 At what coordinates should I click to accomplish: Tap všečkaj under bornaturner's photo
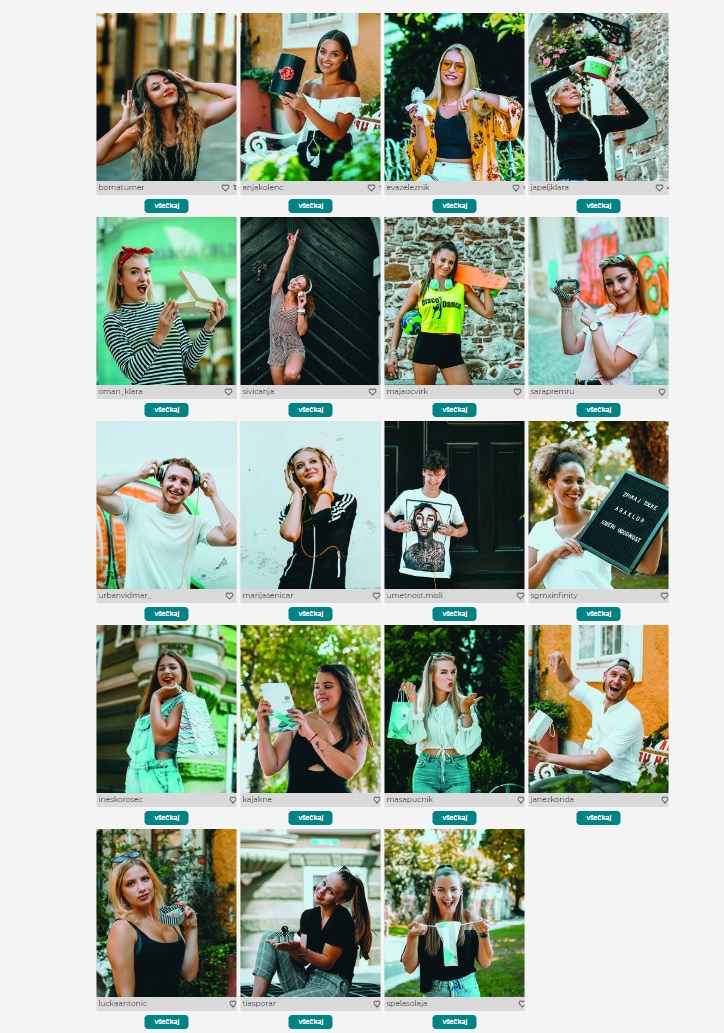[x=166, y=206]
